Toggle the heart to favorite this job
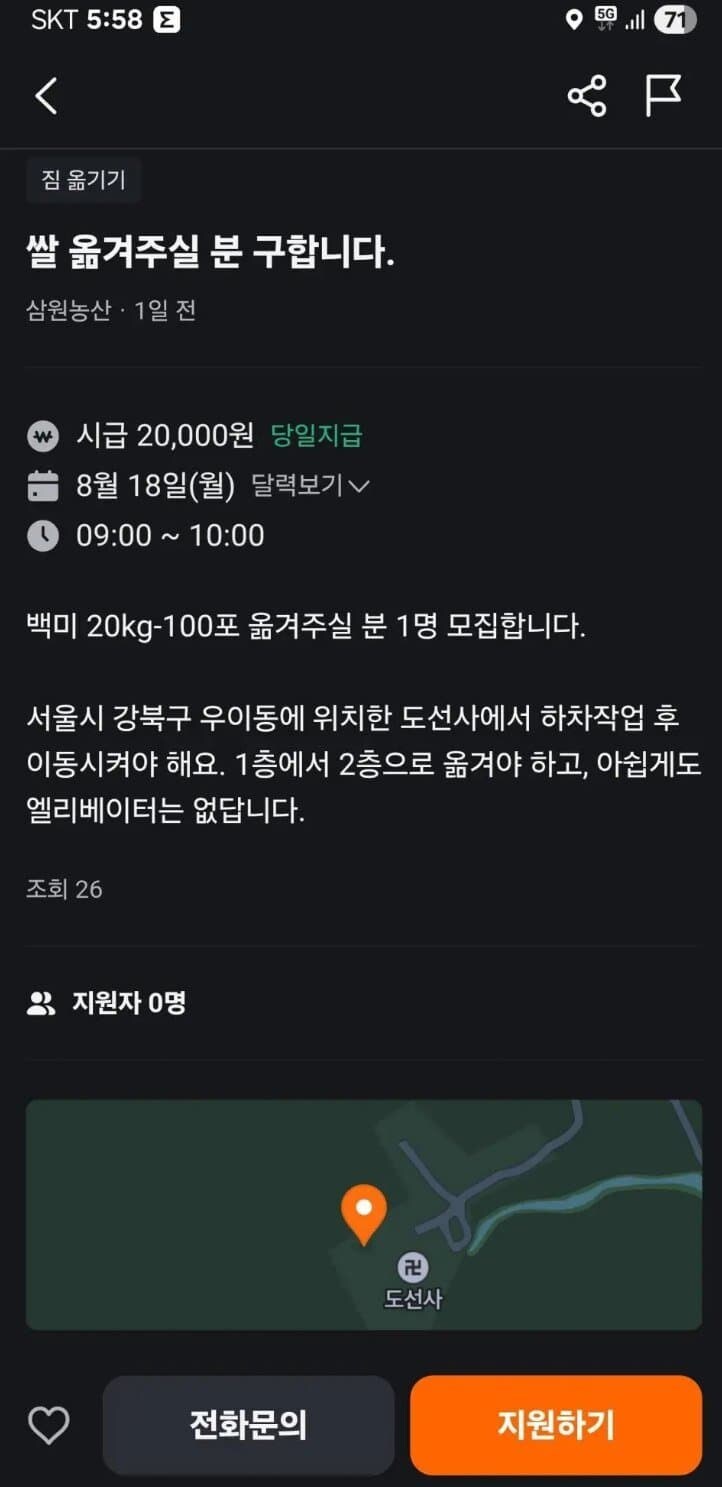 (48, 1424)
